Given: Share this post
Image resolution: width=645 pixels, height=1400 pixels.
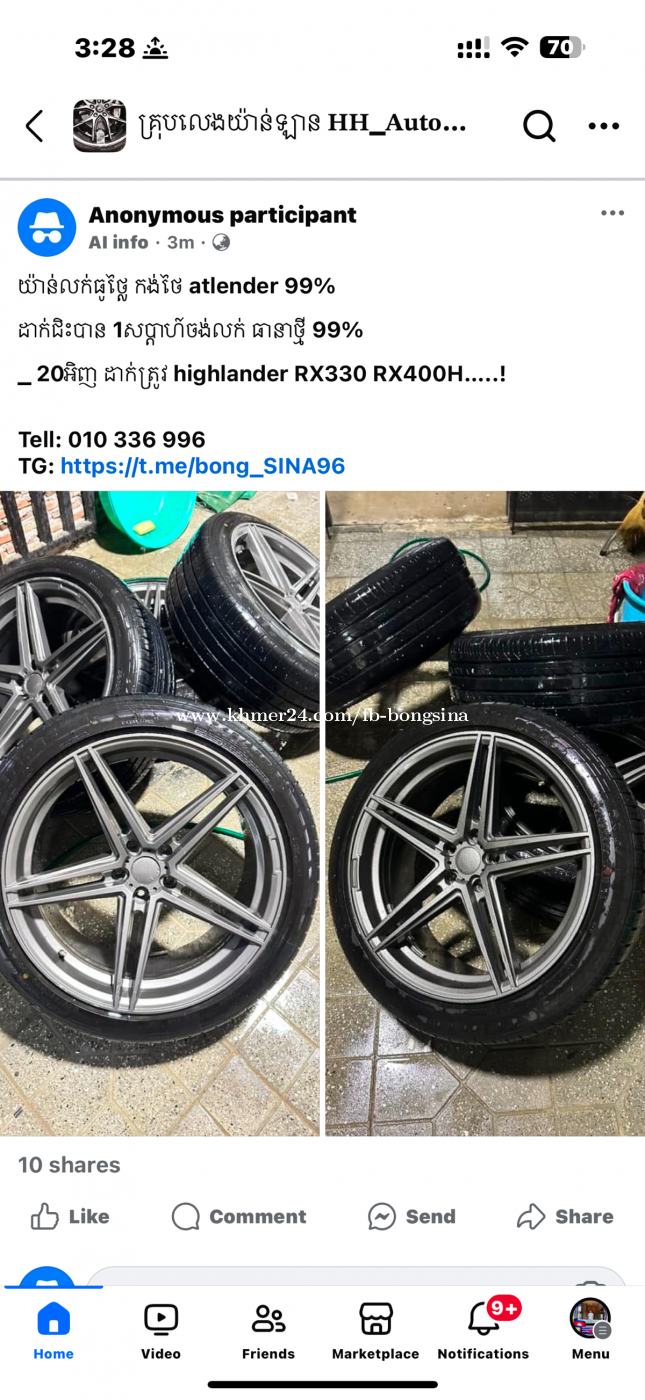Looking at the screenshot, I should (565, 1216).
